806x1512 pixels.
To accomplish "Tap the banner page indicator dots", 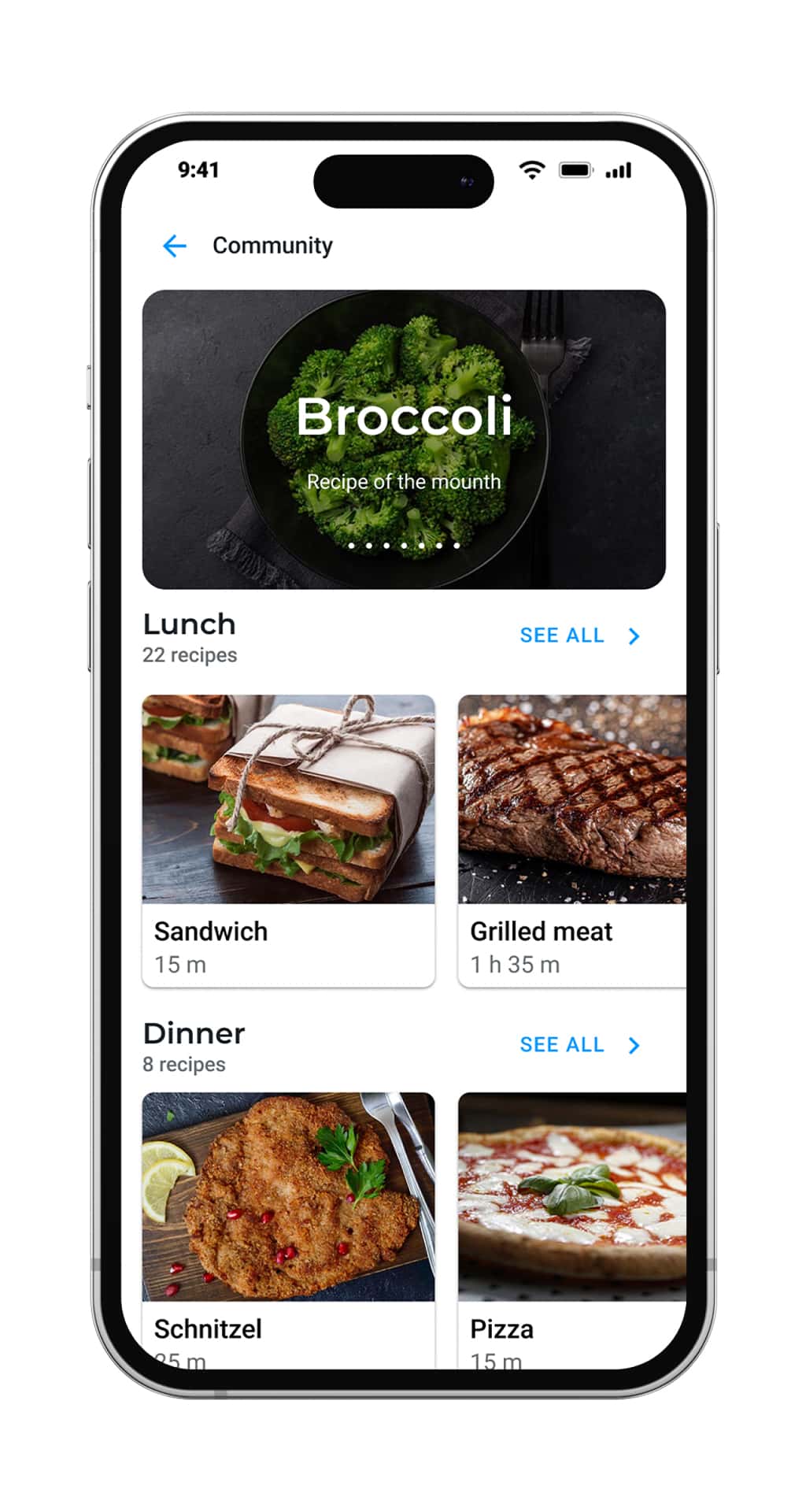I will tap(404, 545).
